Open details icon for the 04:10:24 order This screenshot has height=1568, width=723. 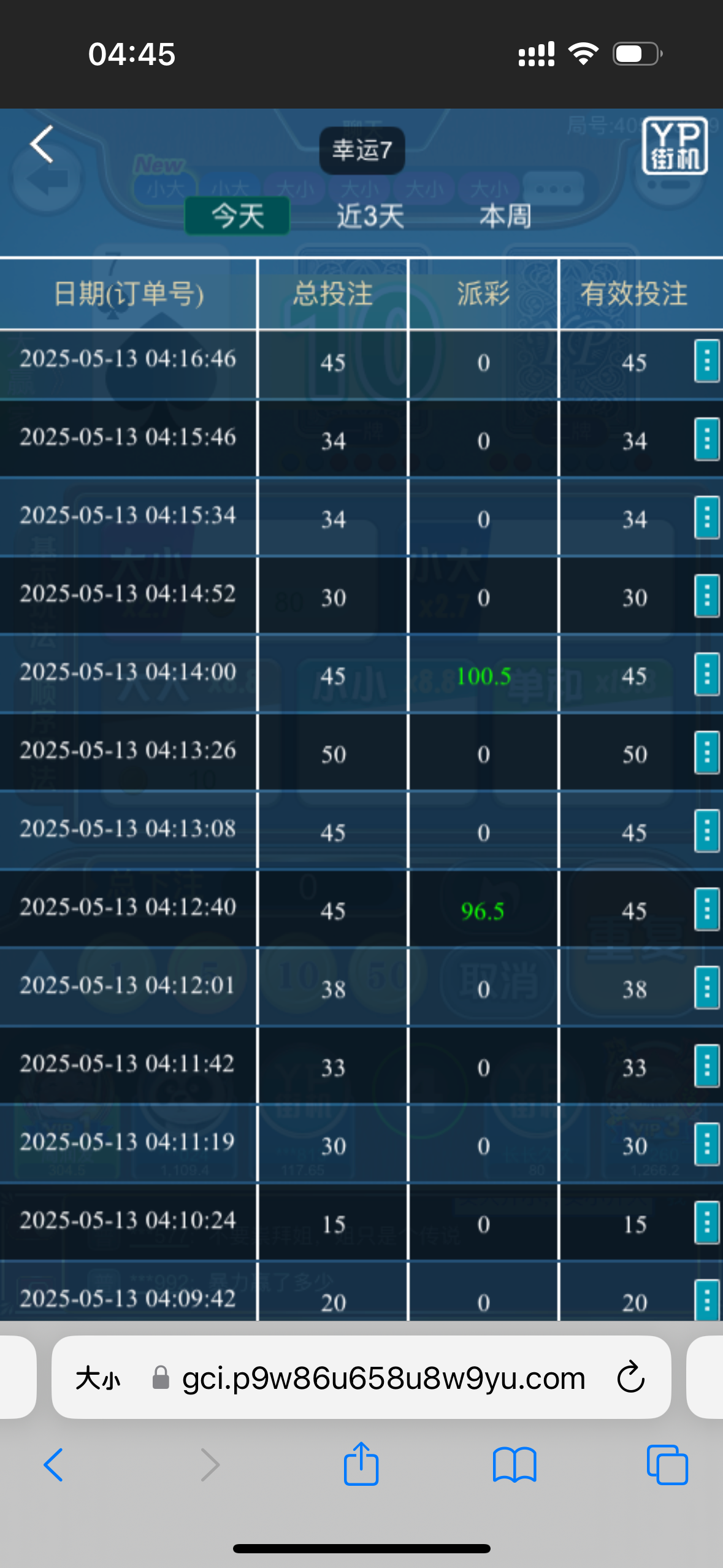tap(706, 1223)
